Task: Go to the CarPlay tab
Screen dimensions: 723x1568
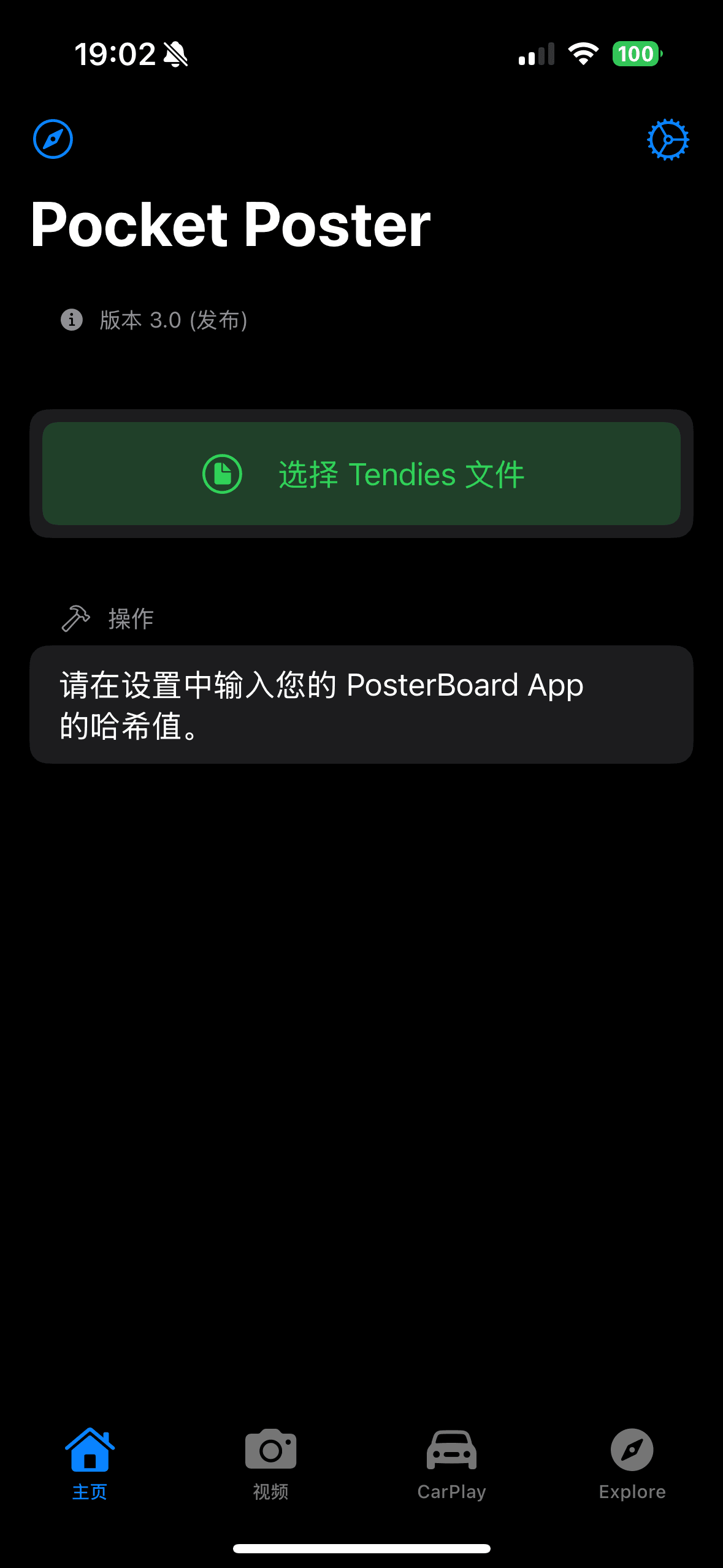Action: point(451,1463)
